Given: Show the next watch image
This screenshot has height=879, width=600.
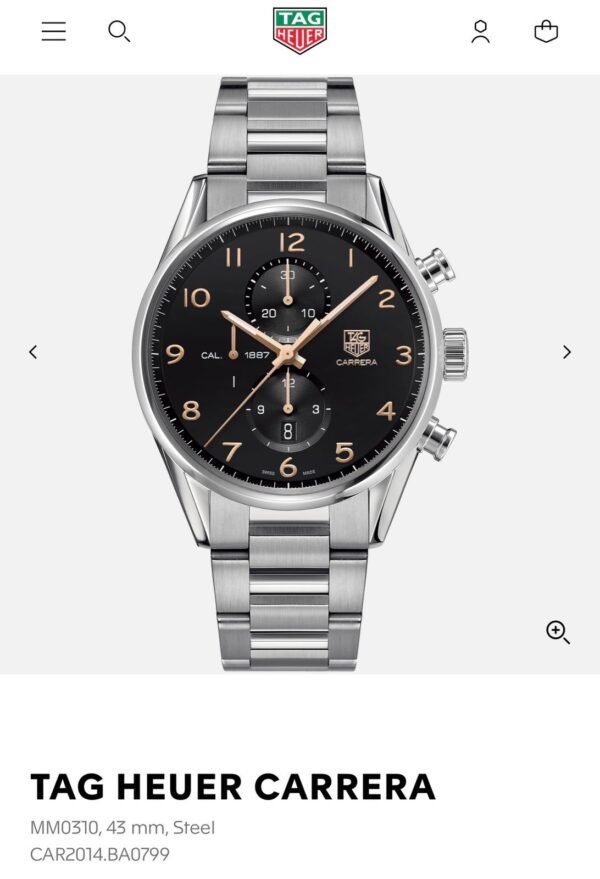Looking at the screenshot, I should tap(567, 352).
